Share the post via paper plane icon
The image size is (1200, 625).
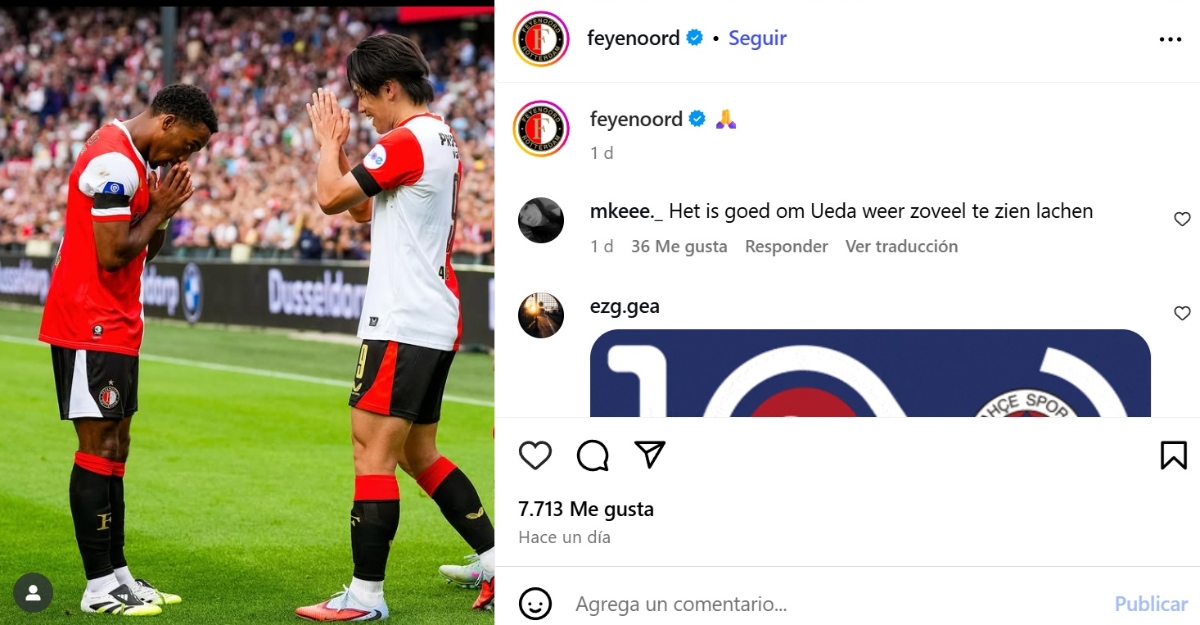pyautogui.click(x=650, y=455)
